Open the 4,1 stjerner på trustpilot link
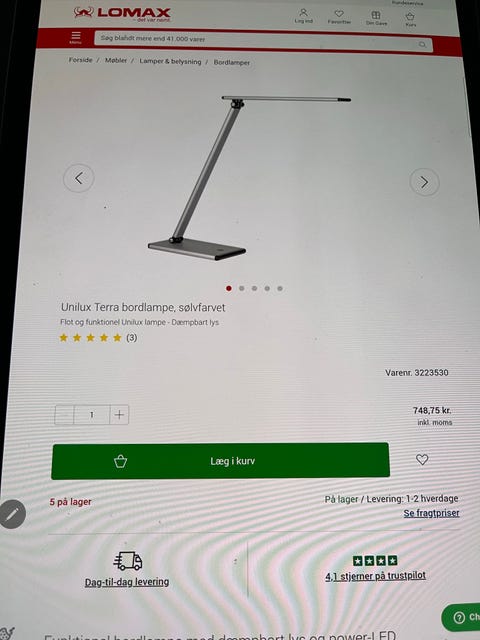 [376, 576]
